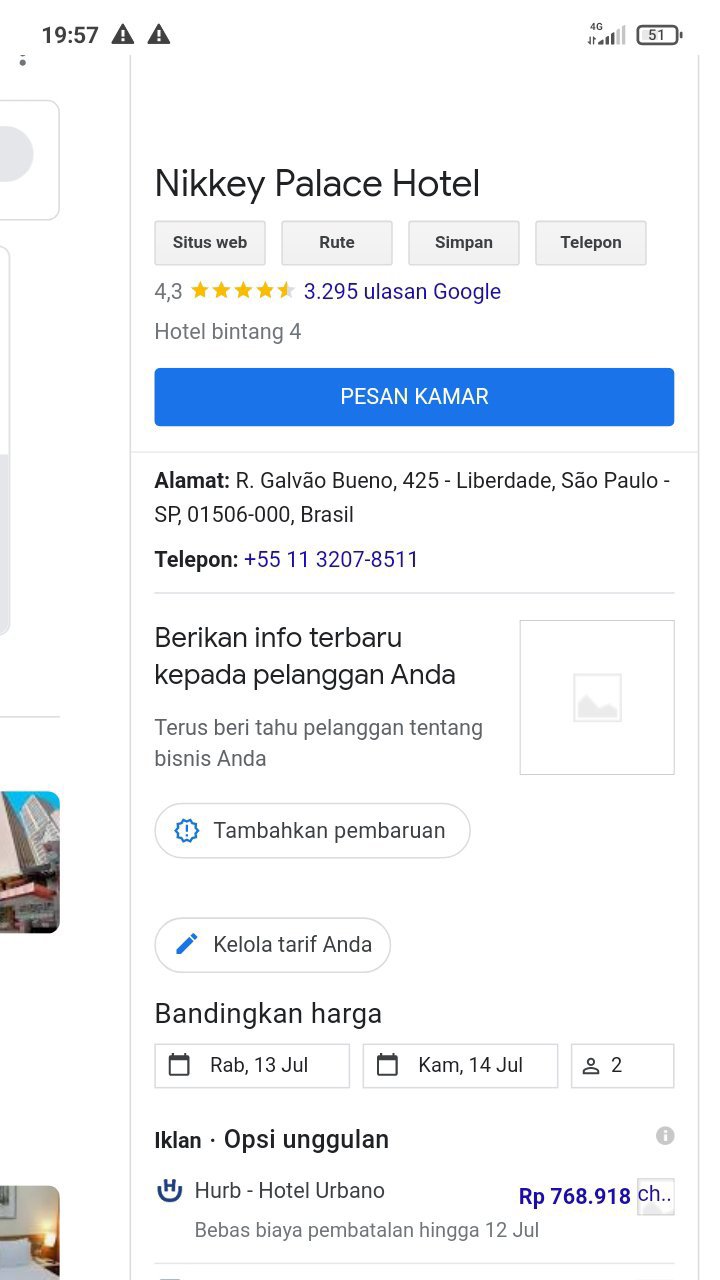Open the hotel's Situs web button

tap(209, 243)
